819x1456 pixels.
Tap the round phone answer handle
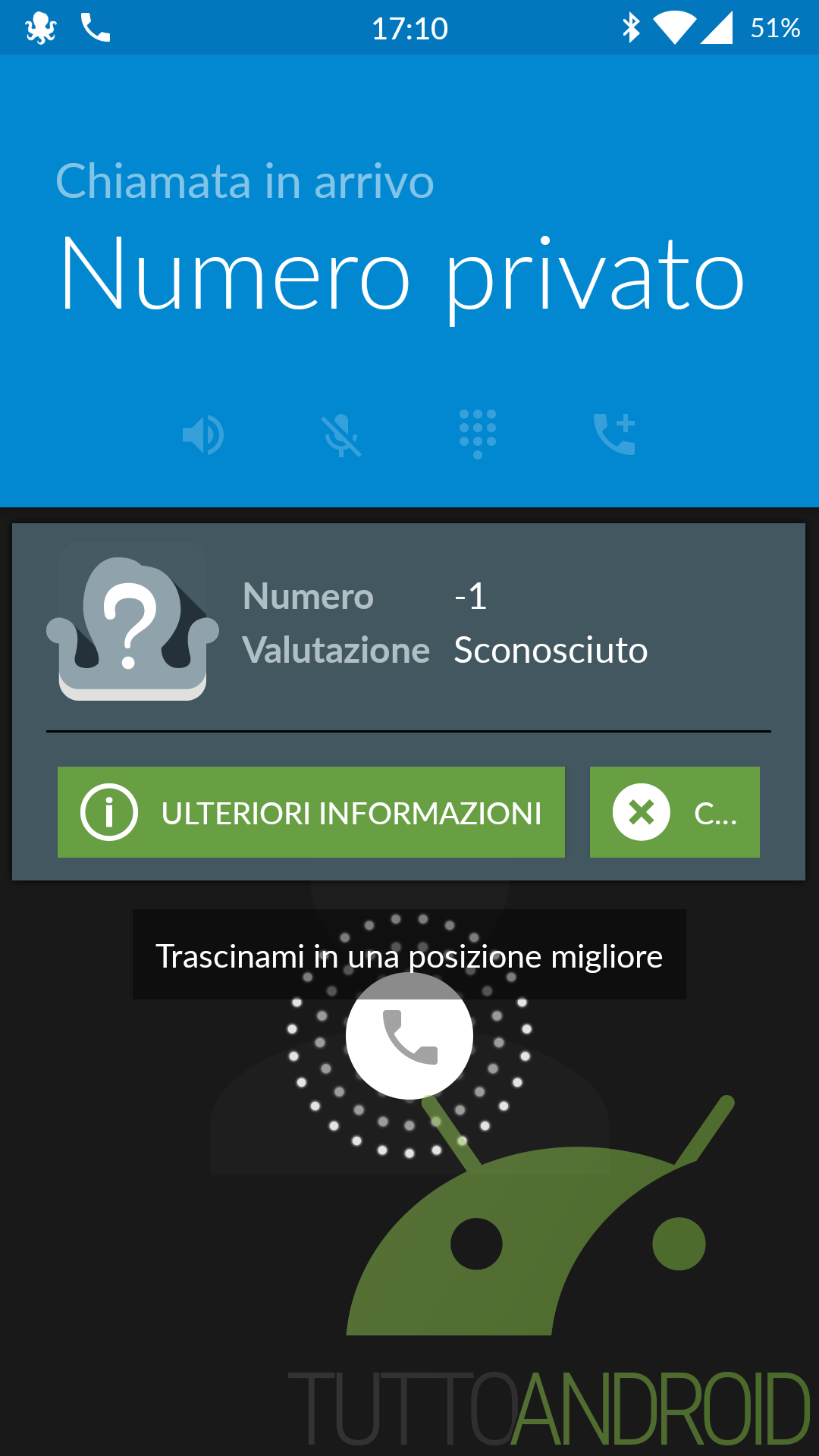coord(409,1036)
